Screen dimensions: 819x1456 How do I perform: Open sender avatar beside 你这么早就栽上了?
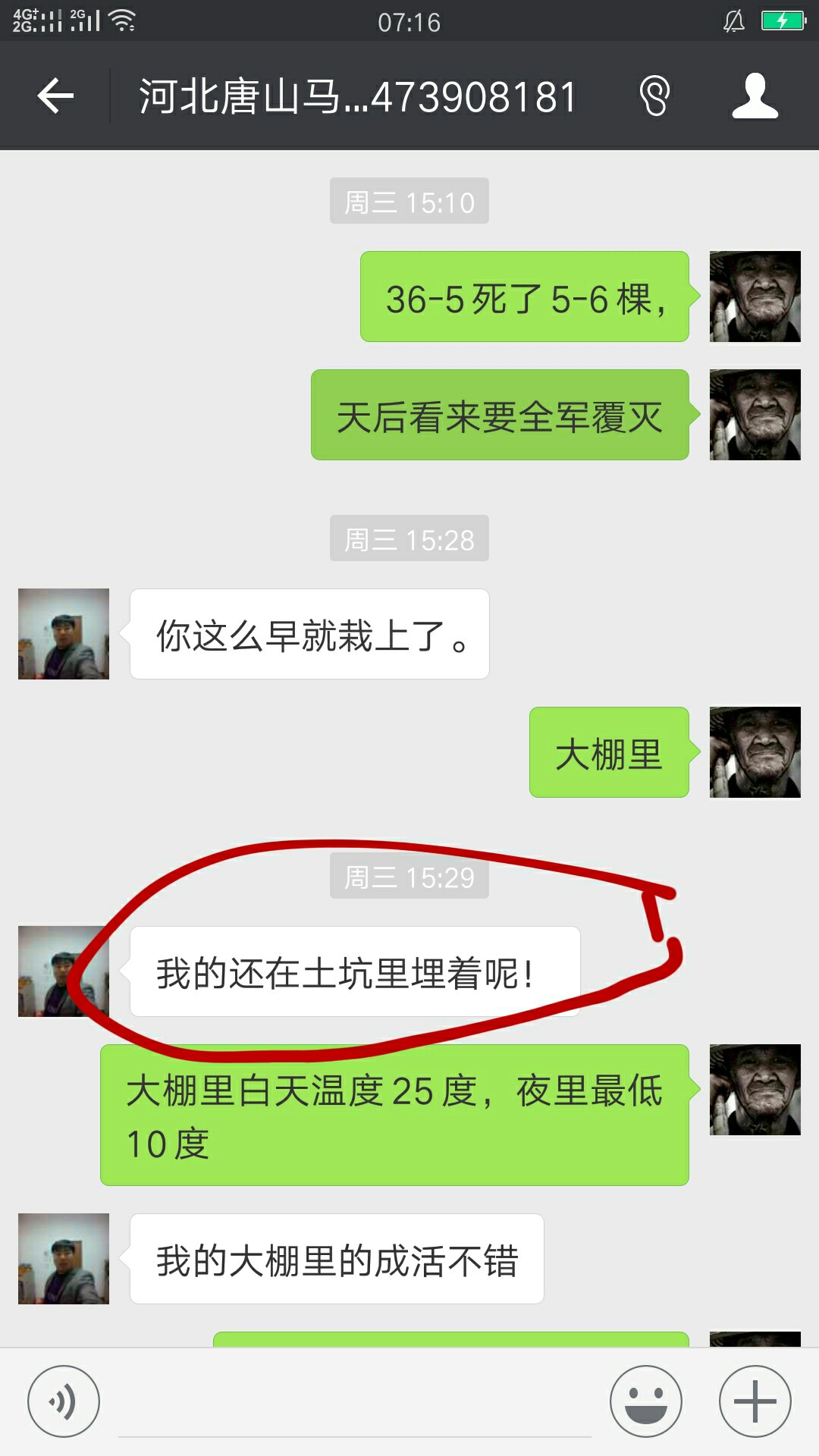[x=64, y=634]
